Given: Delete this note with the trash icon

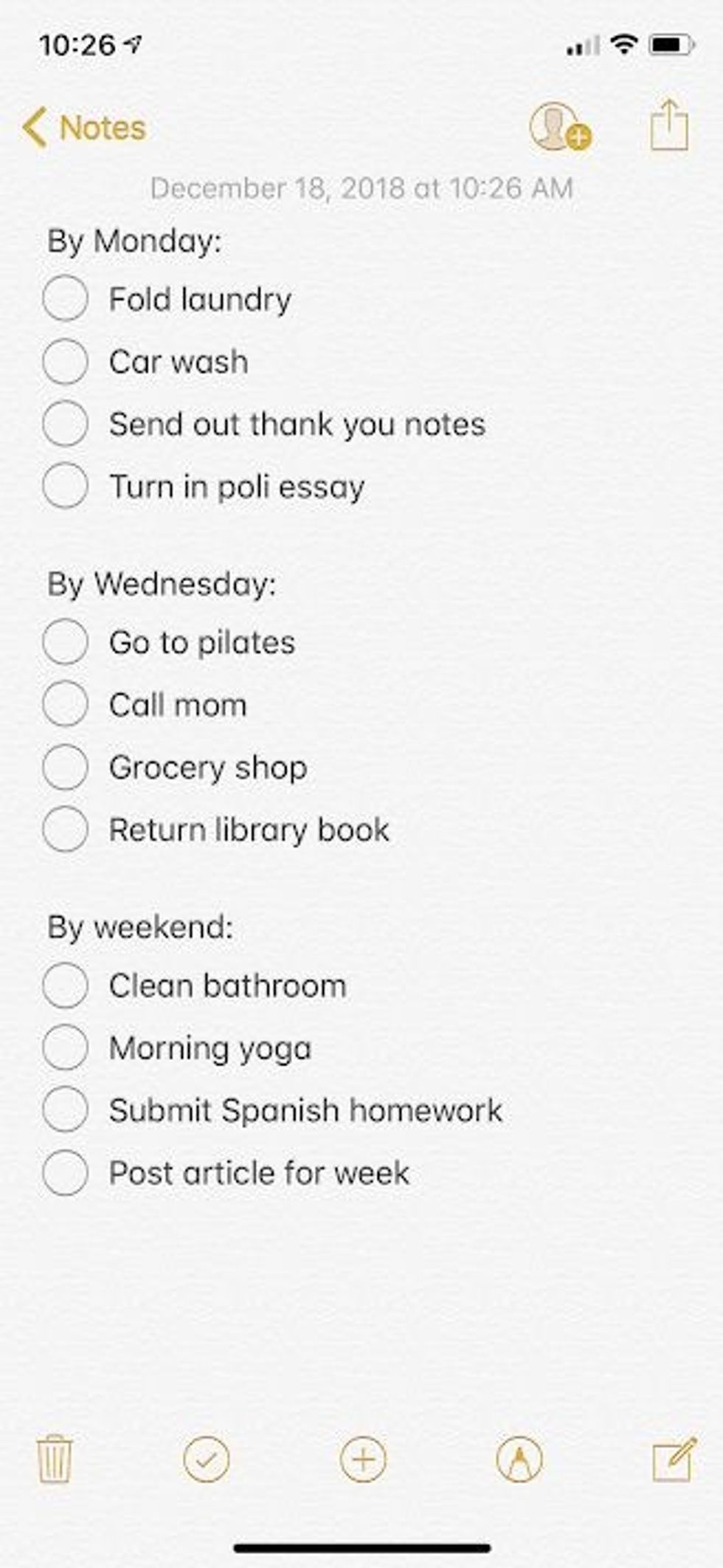Looking at the screenshot, I should pos(55,1459).
